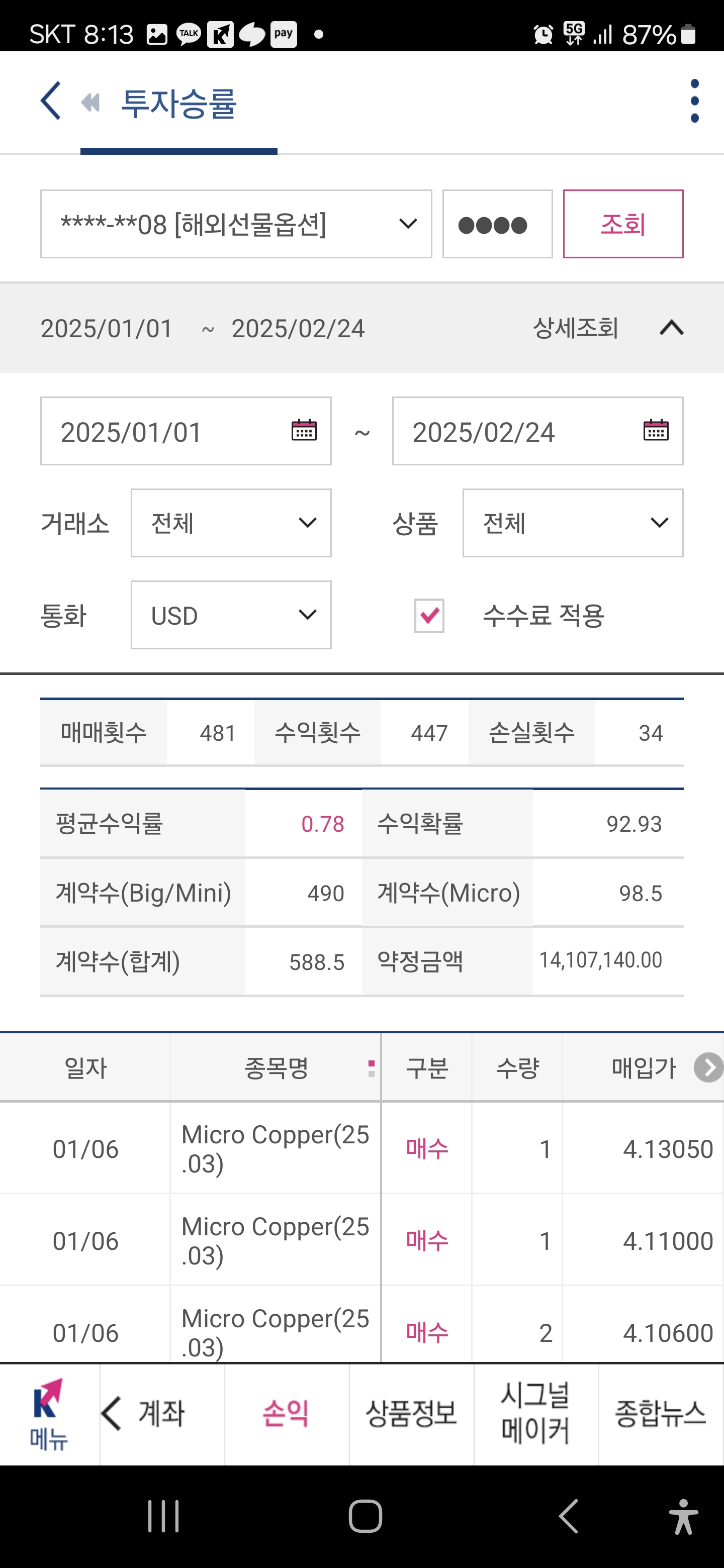This screenshot has width=724, height=1568.
Task: Open the end date calendar picker
Action: tap(656, 430)
